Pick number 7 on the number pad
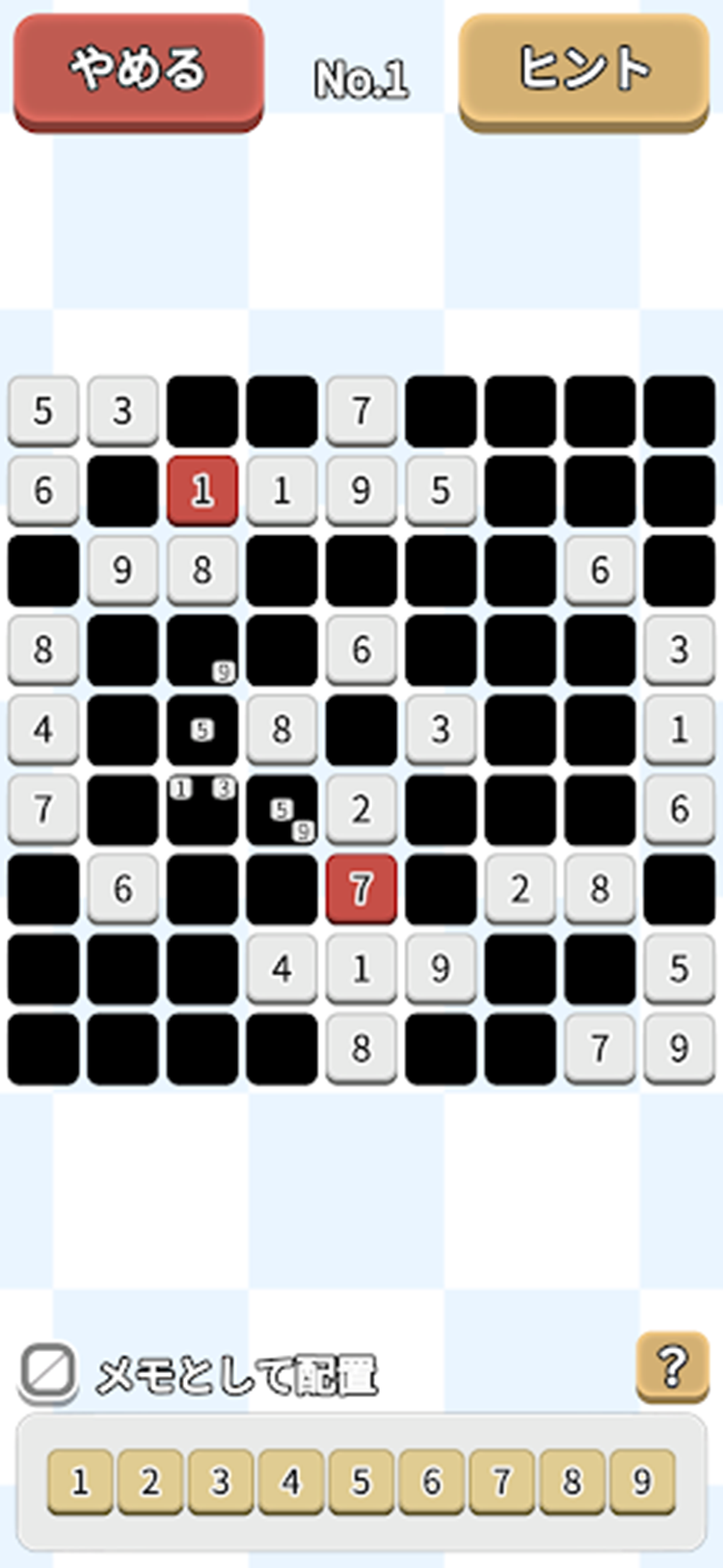This screenshot has height=1568, width=723. tap(502, 1481)
